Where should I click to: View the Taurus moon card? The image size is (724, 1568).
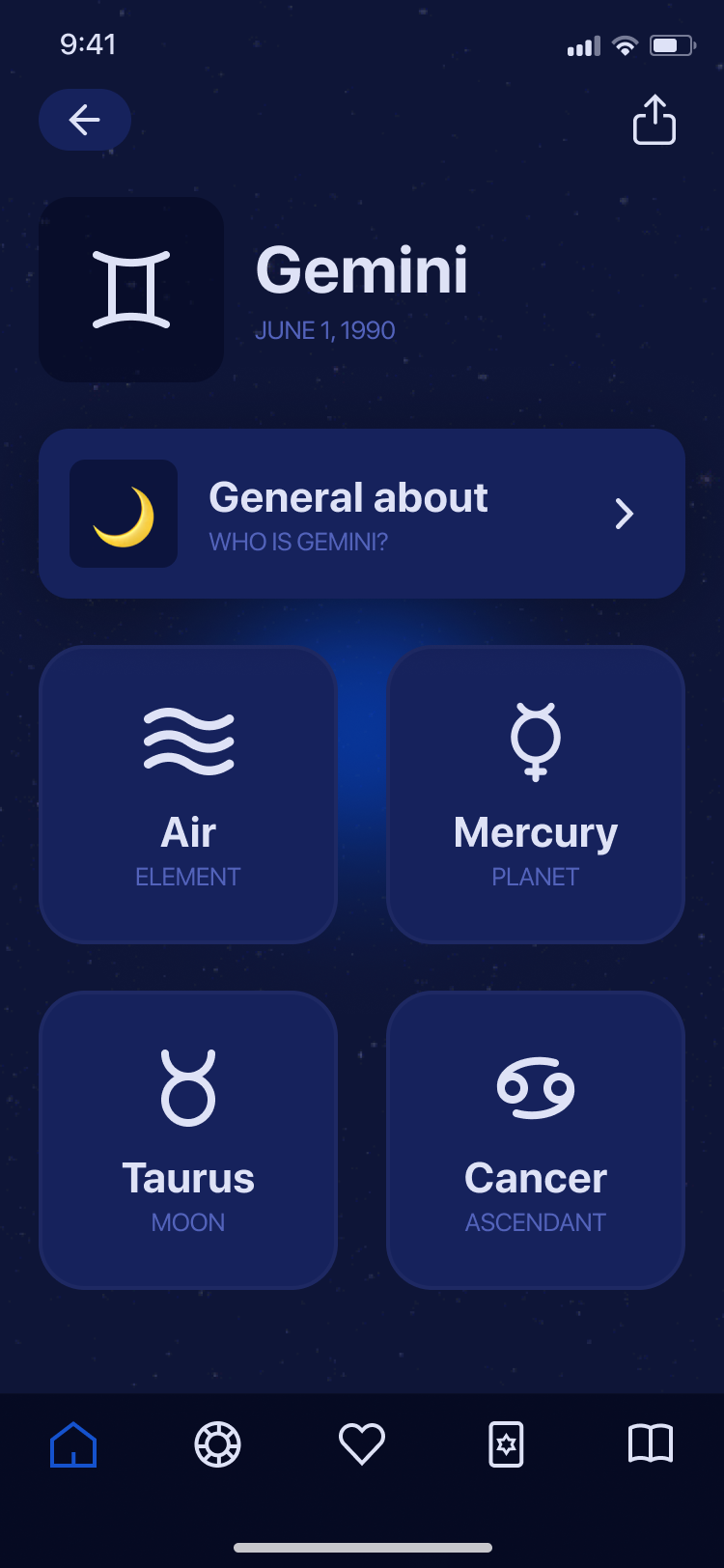coord(188,1140)
